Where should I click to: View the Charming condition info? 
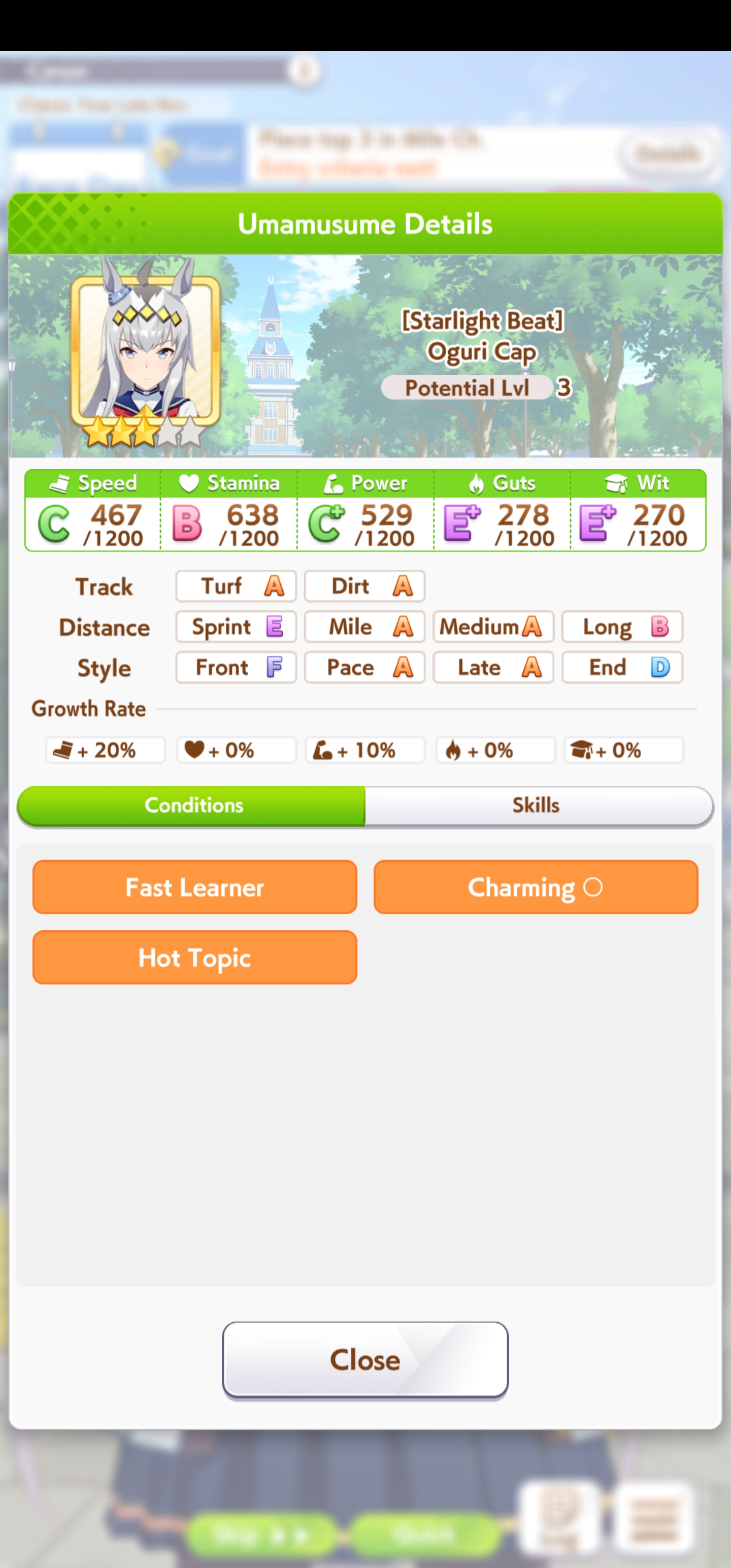pos(536,887)
